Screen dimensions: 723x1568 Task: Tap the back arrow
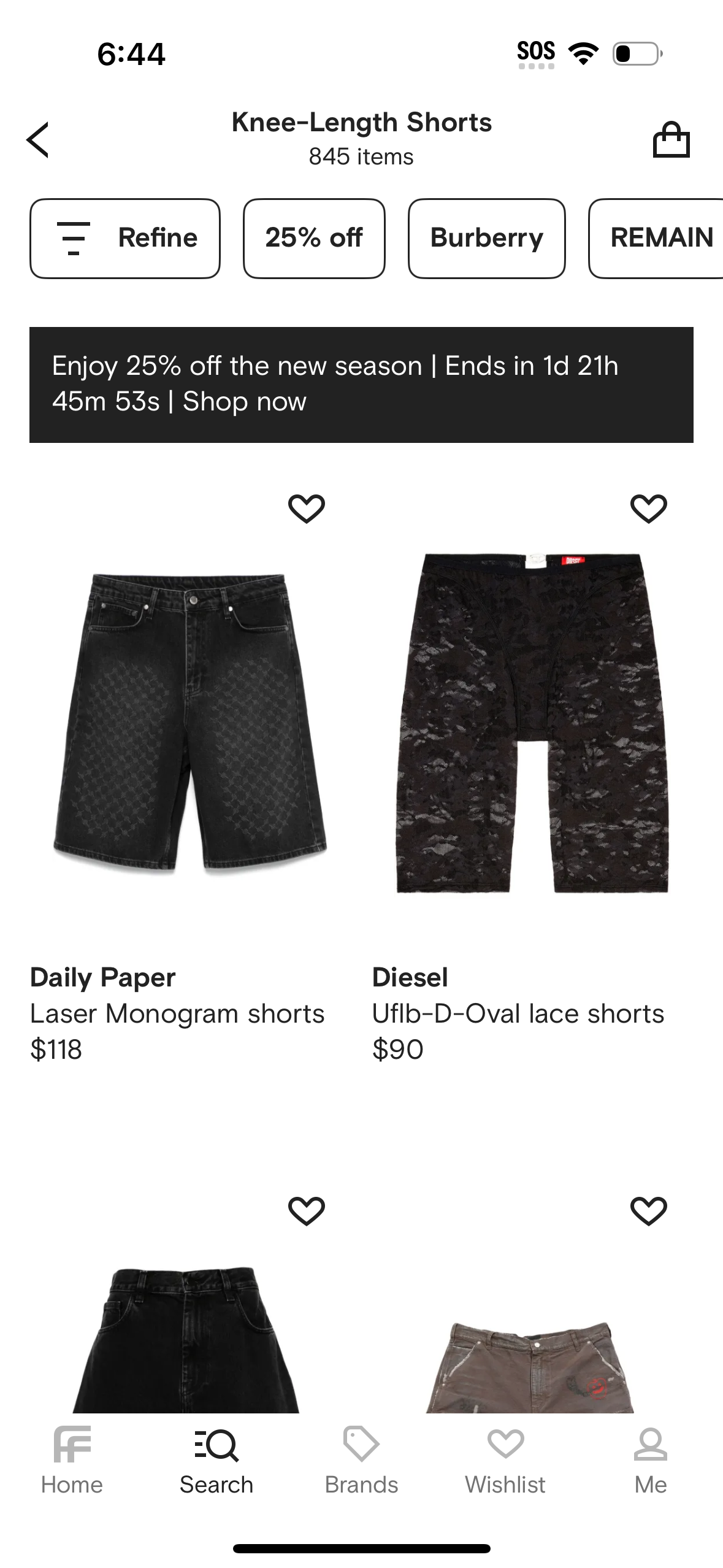[x=39, y=139]
